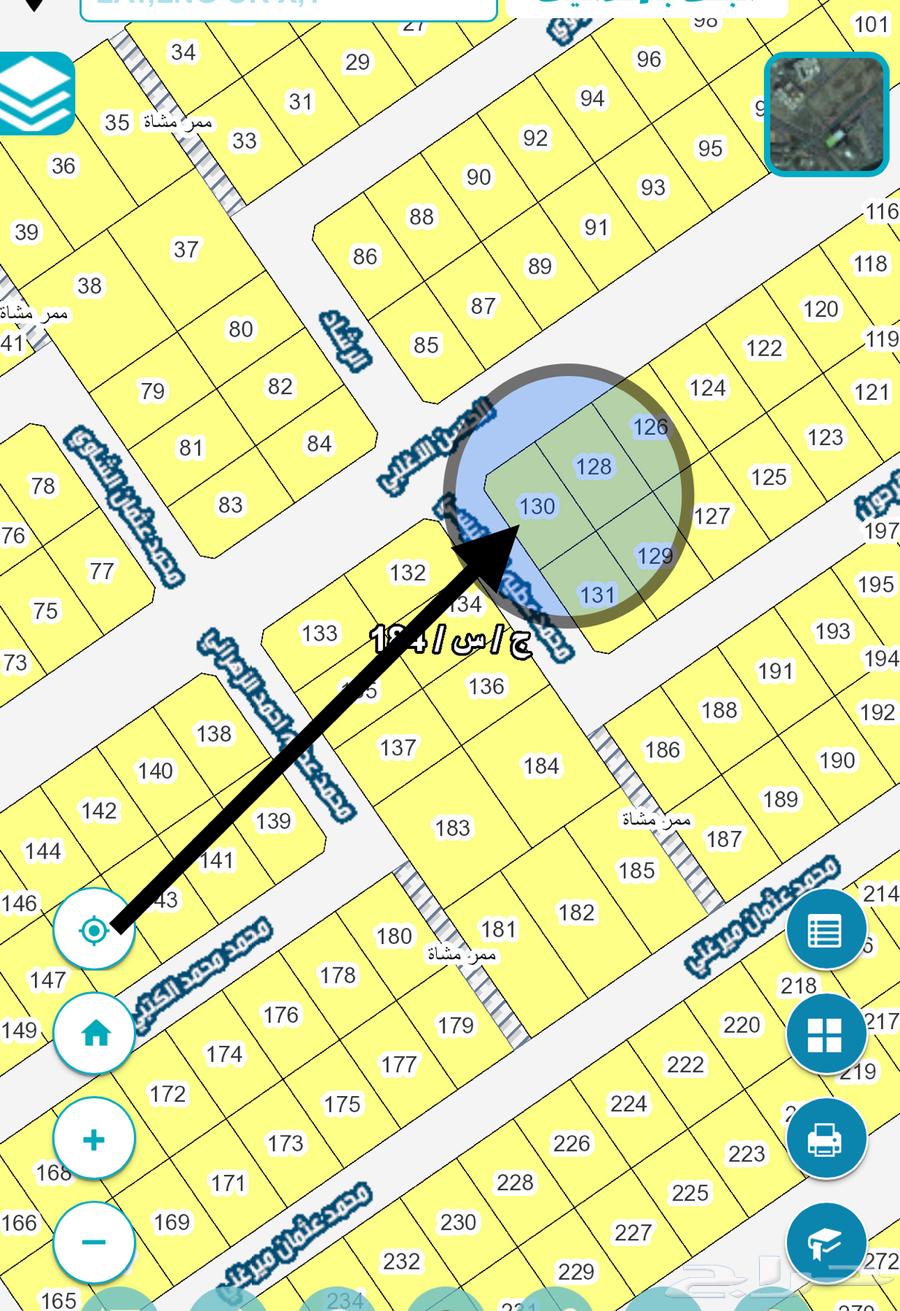Open the map layers panel
900x1311 pixels.
pos(36,93)
